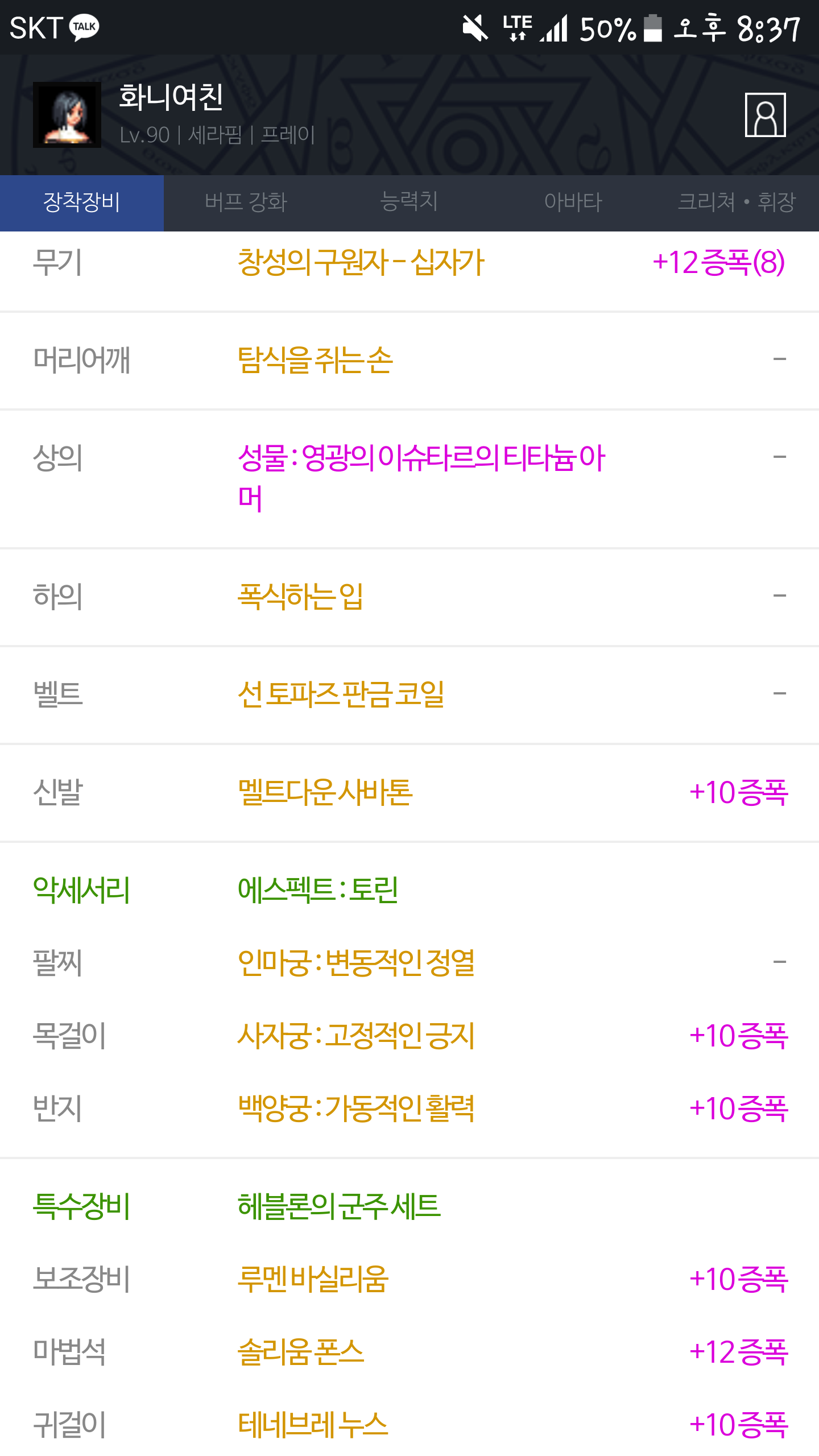The height and width of the screenshot is (1456, 819).
Task: Switch to the 능력치 tab
Action: point(409,202)
